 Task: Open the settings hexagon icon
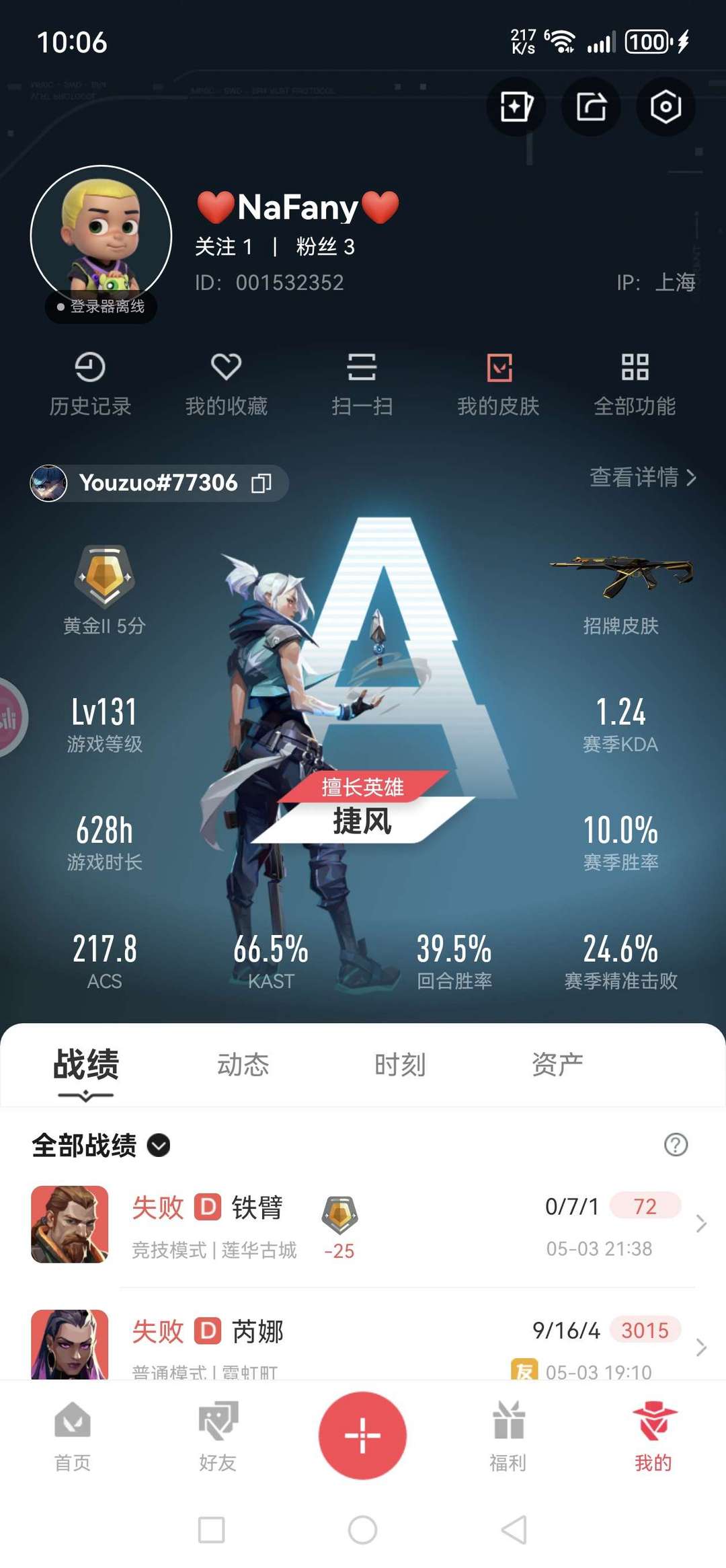tap(665, 107)
